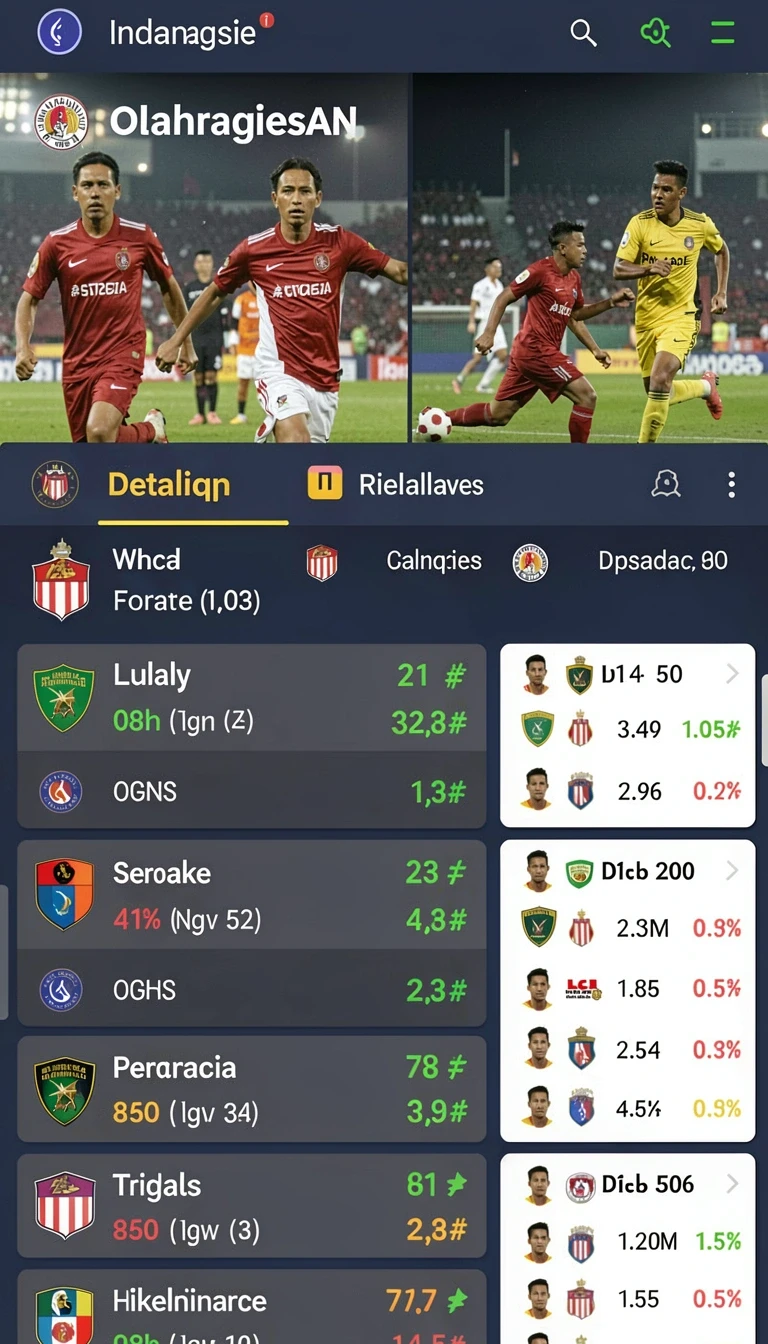Open the green hamburger menu
This screenshot has width=768, height=1344.
[x=722, y=33]
